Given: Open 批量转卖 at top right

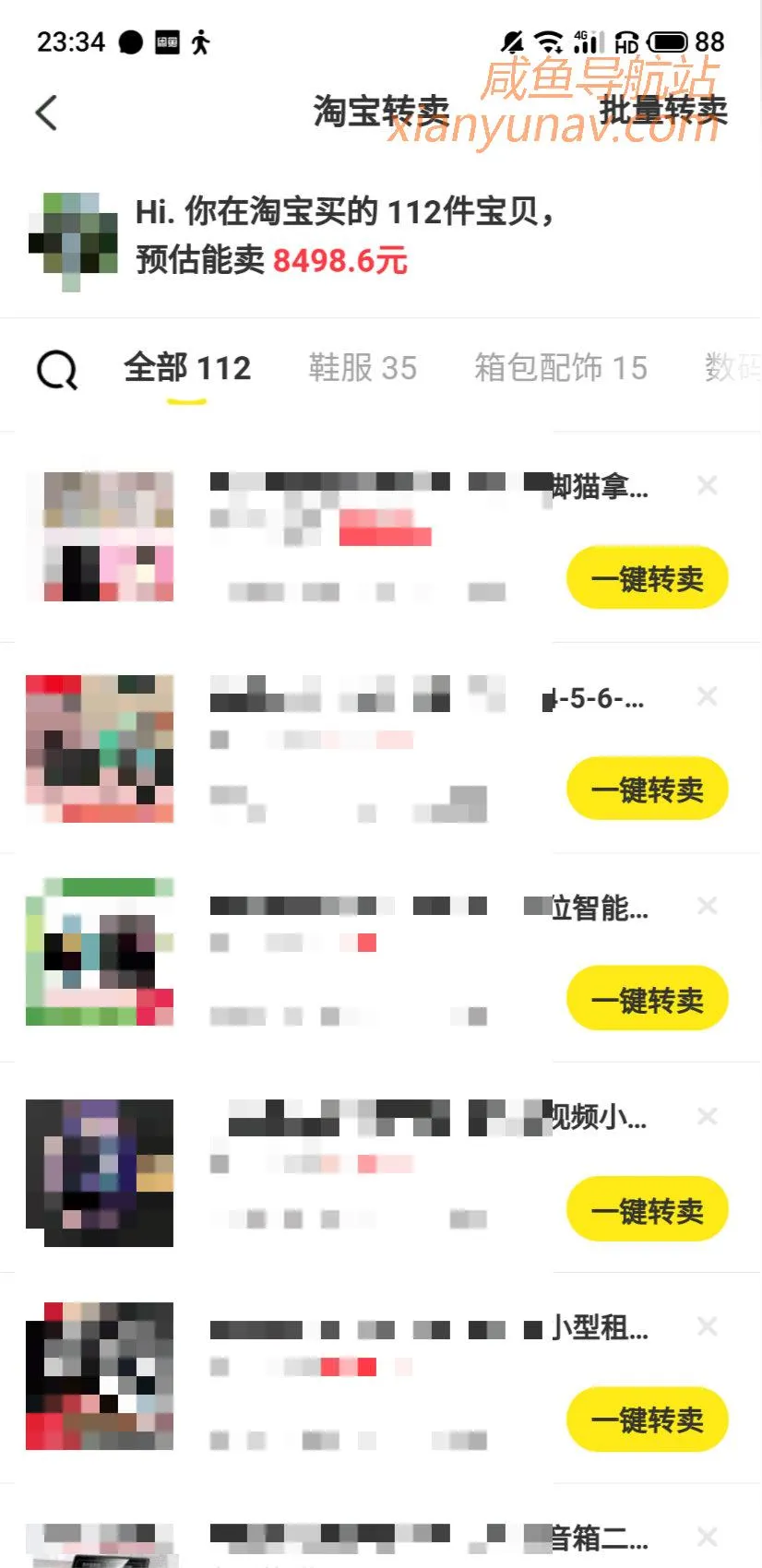Looking at the screenshot, I should coord(667,113).
